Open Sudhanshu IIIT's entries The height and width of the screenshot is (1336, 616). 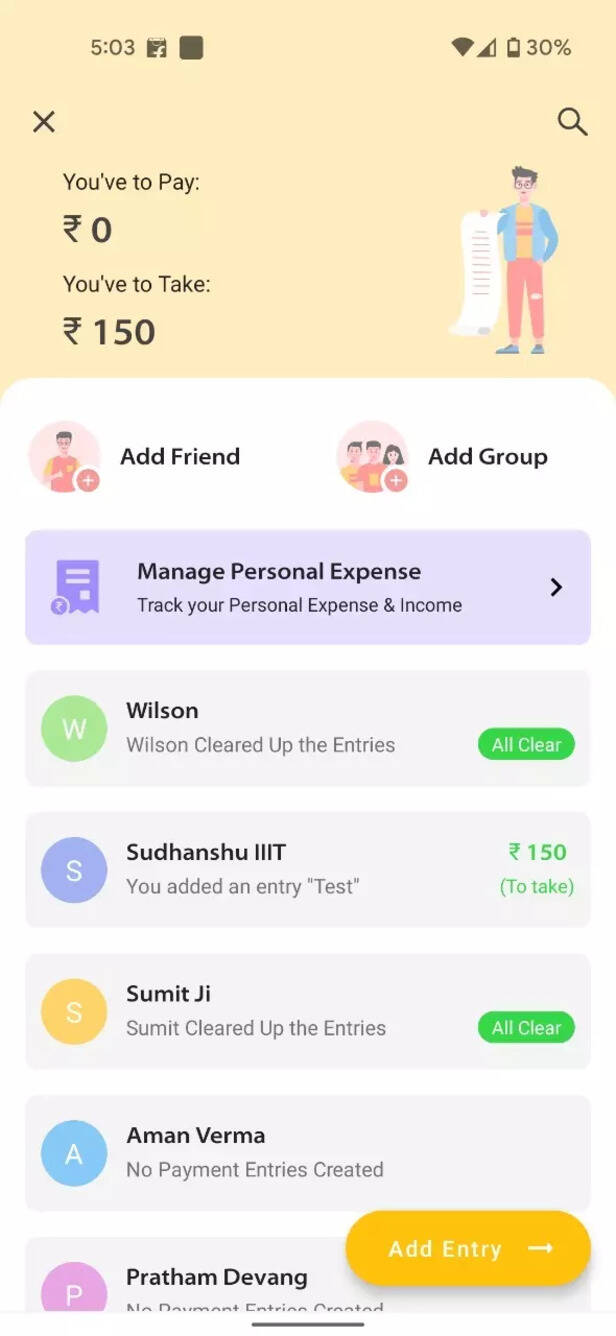308,869
